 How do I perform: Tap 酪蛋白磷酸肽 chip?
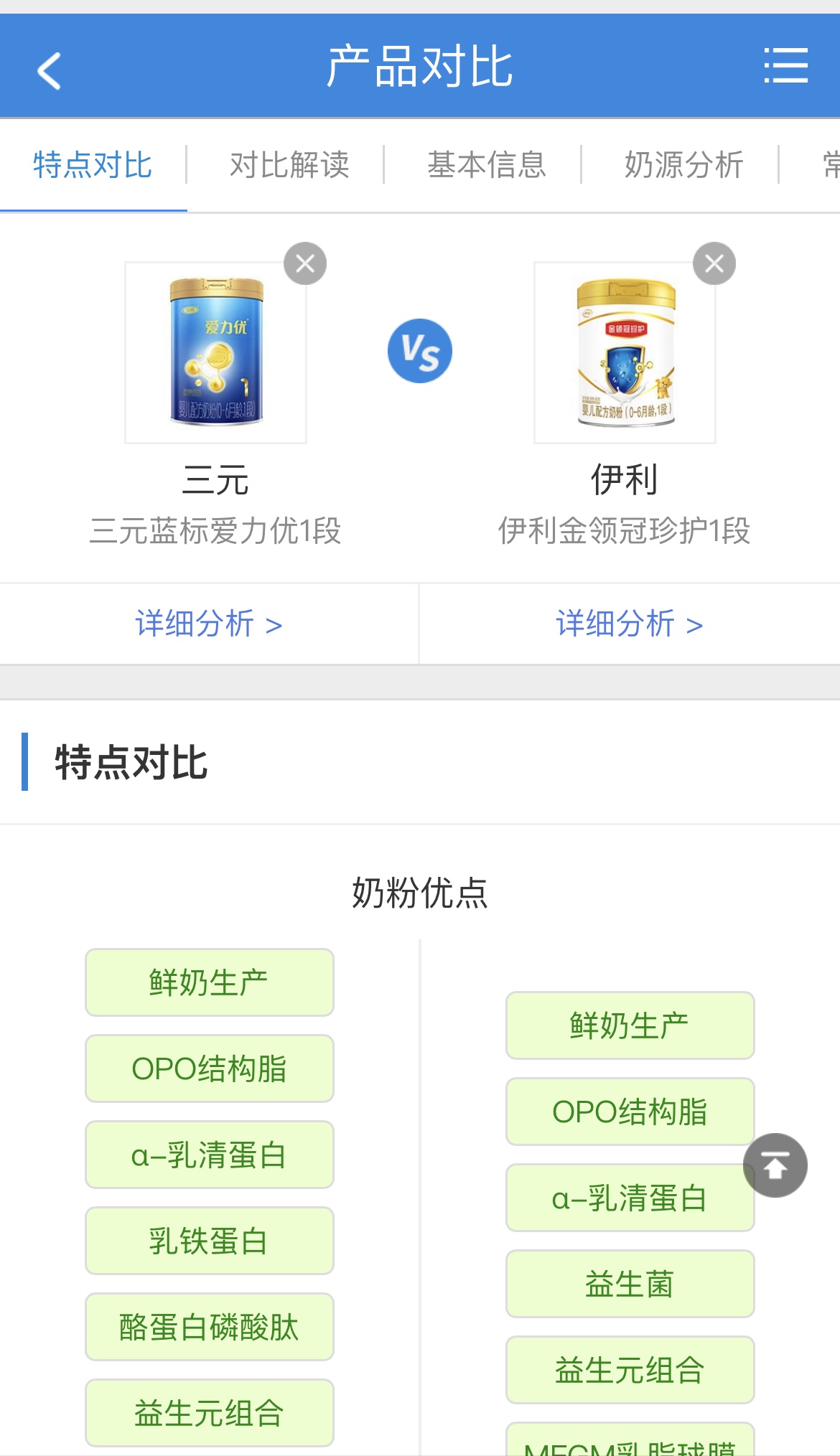(x=209, y=1327)
